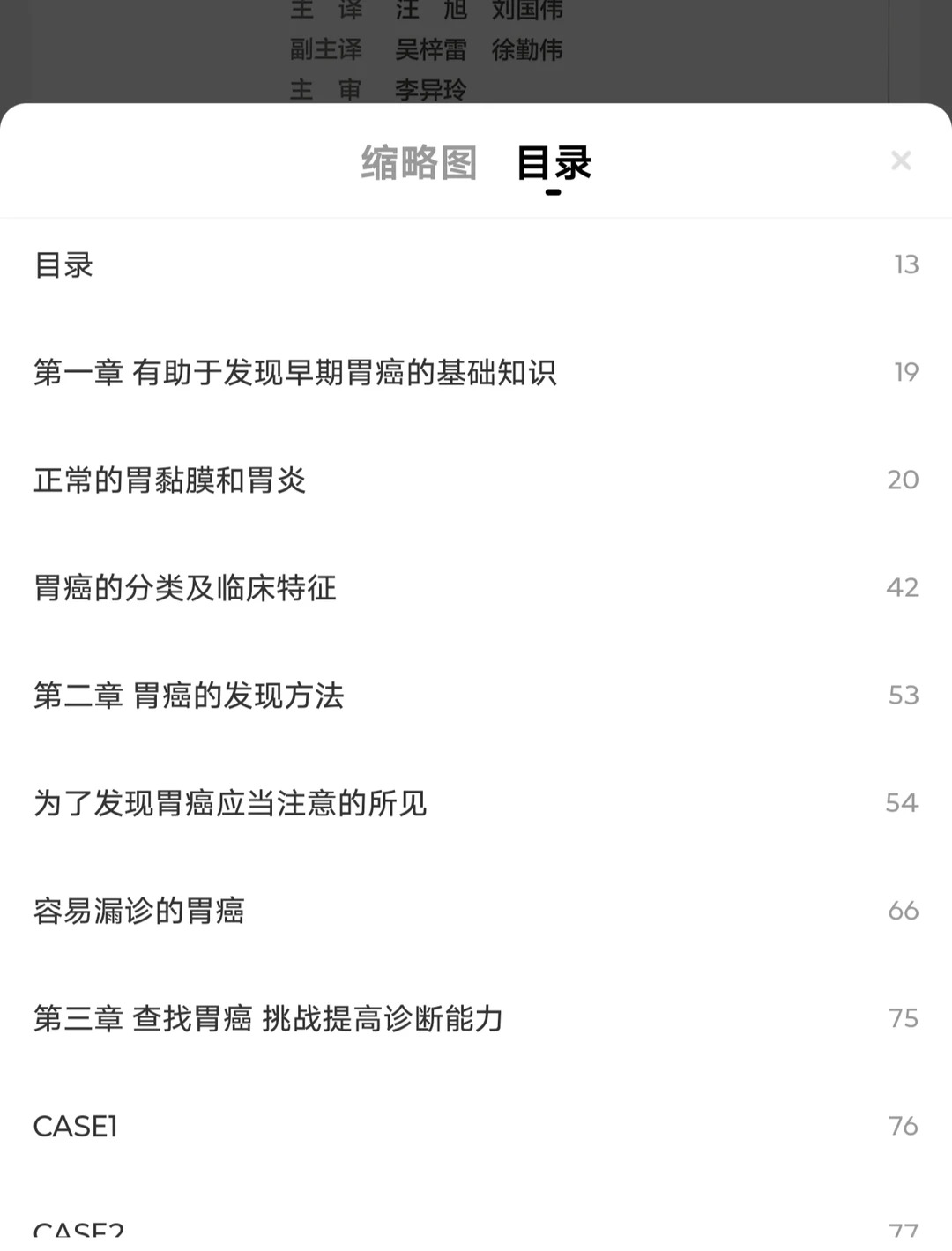Select the 目录 tab
The width and height of the screenshot is (952, 1251).
[x=553, y=163]
